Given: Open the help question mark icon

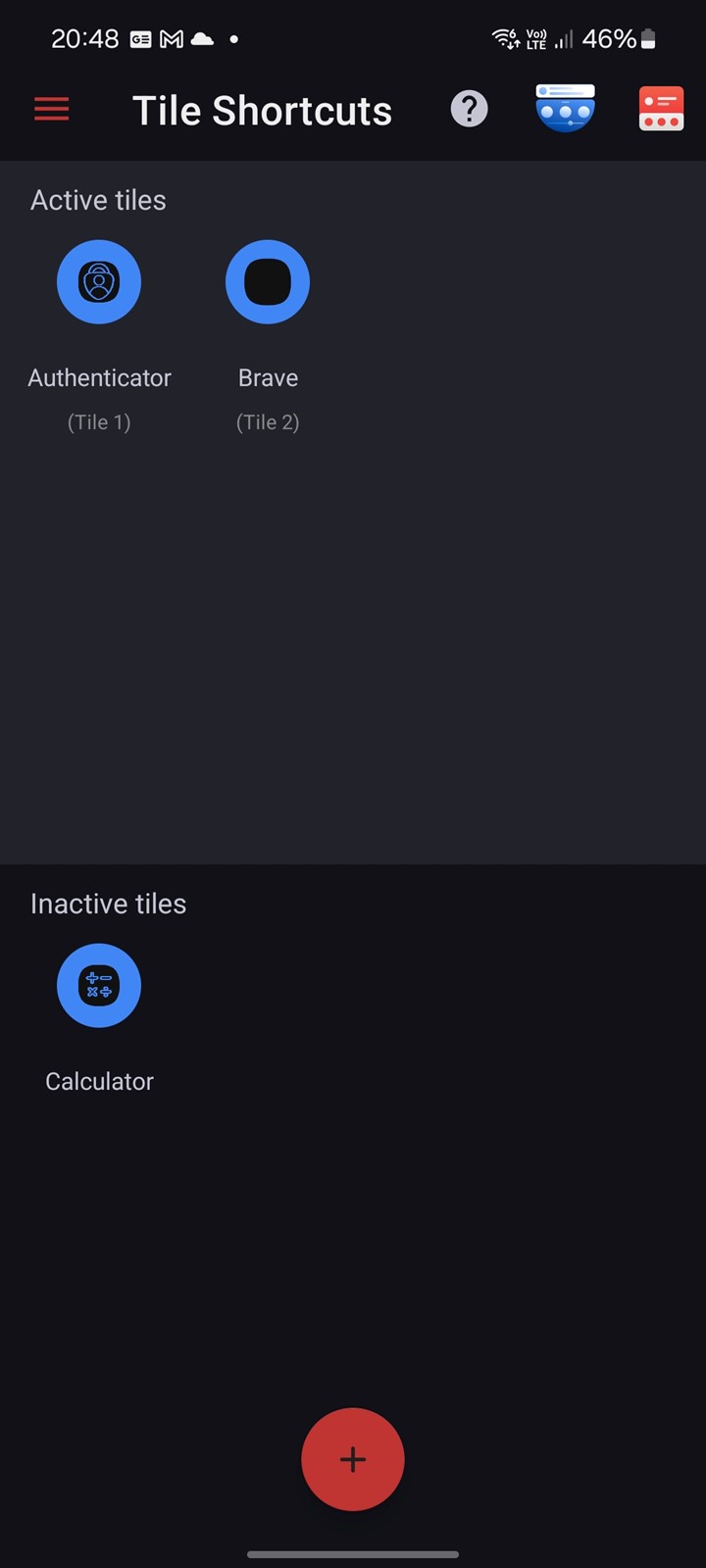Looking at the screenshot, I should pyautogui.click(x=469, y=109).
